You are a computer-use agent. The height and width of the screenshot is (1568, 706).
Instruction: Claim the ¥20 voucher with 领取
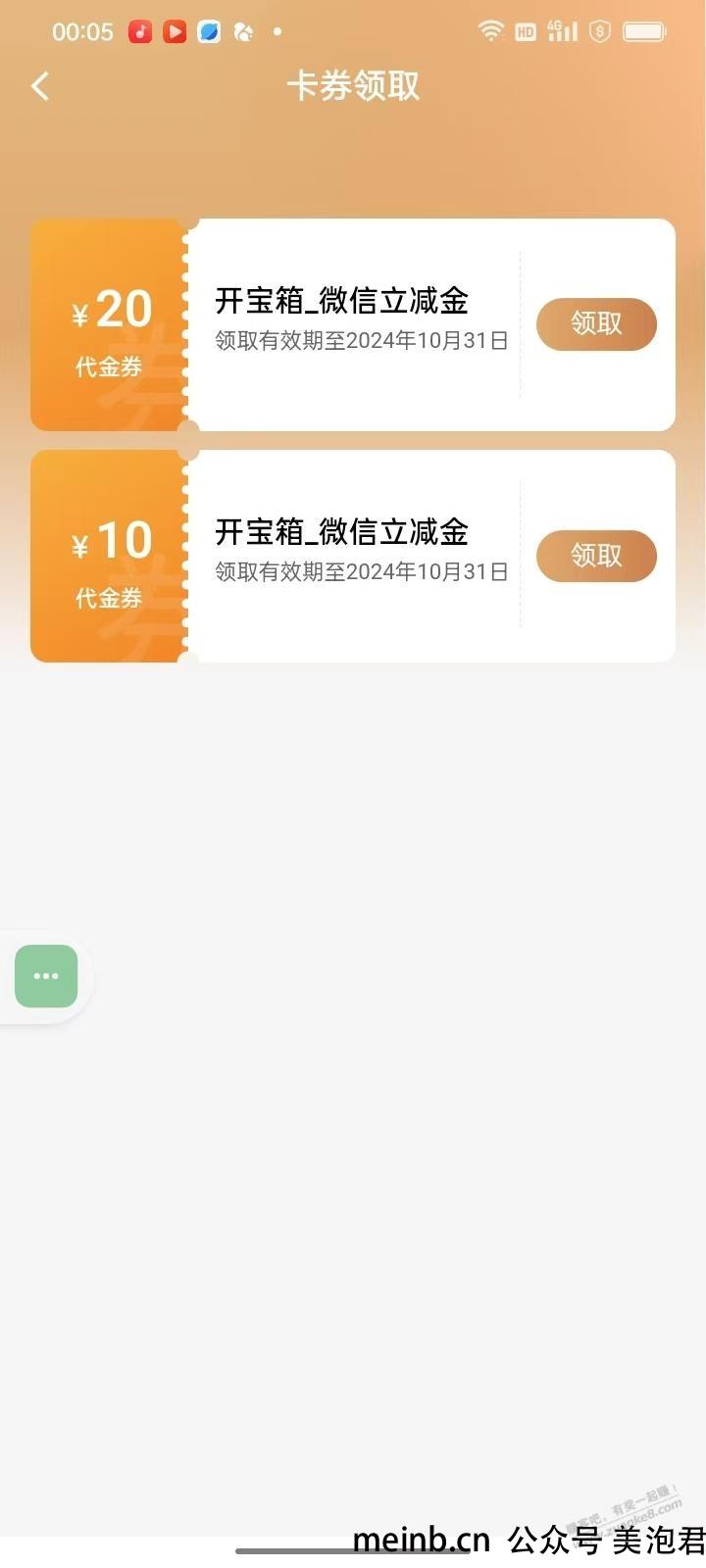(x=596, y=323)
